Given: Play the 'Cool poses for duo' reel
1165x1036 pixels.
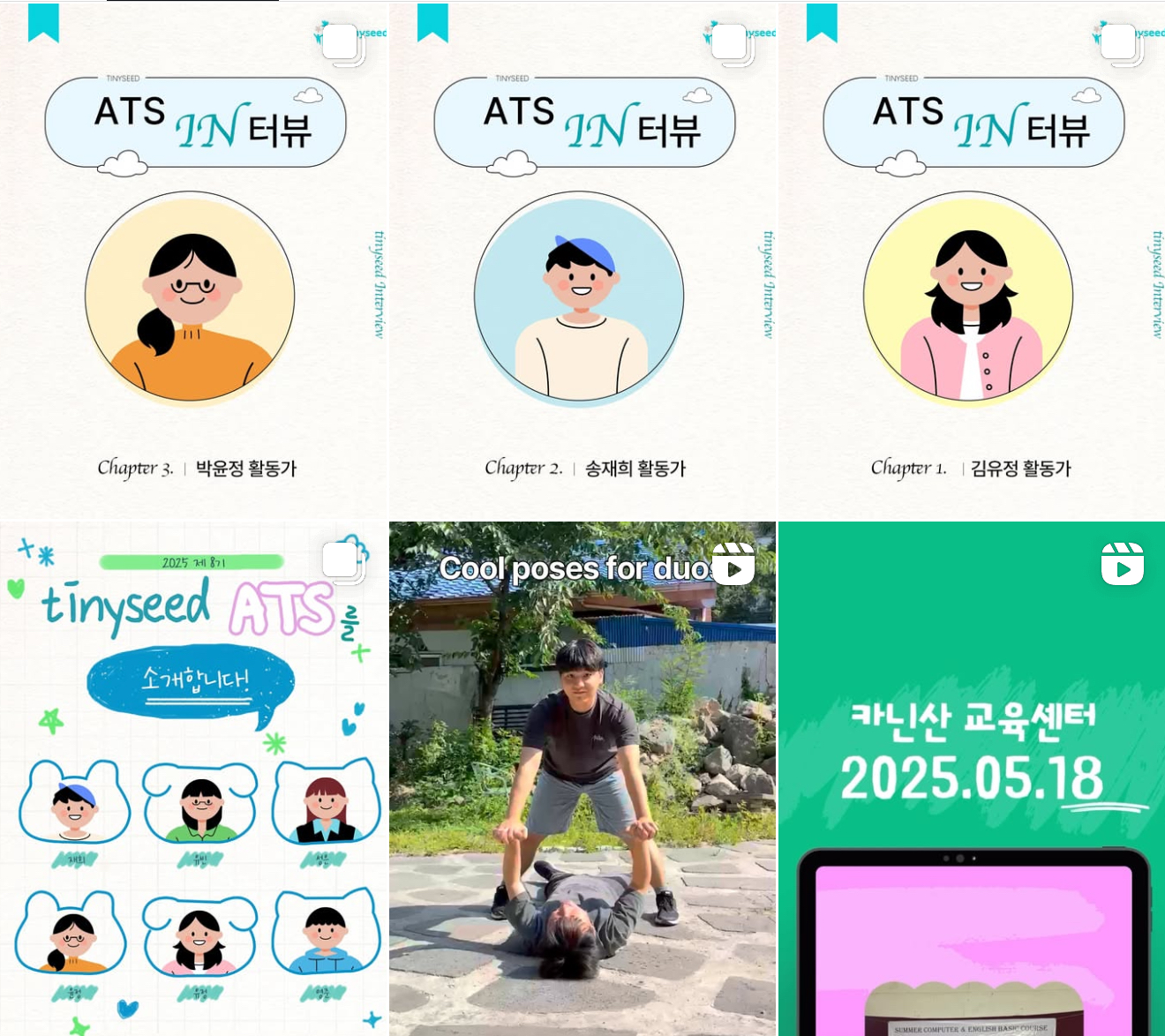Looking at the screenshot, I should pos(582,777).
